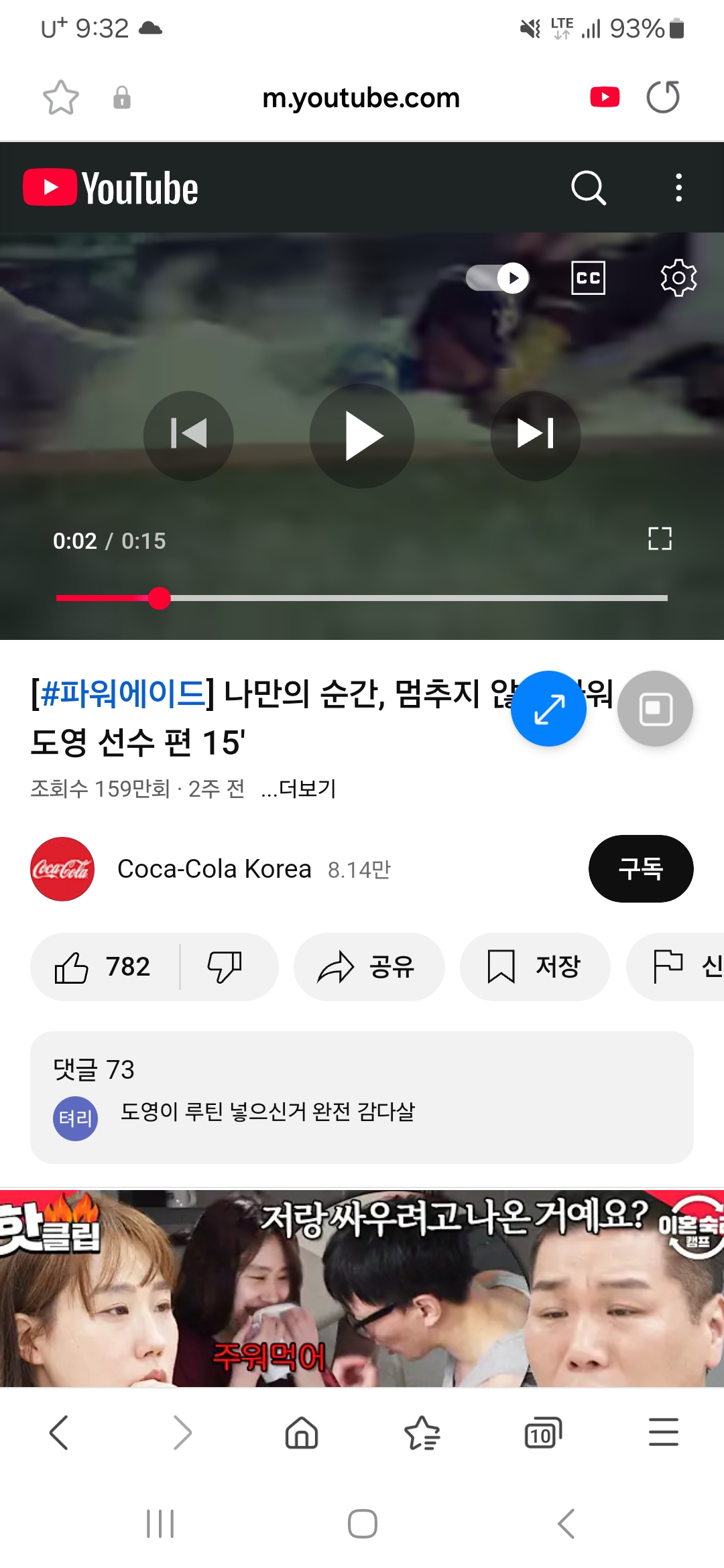Go to the previous video
The height and width of the screenshot is (1568, 724).
pos(188,435)
